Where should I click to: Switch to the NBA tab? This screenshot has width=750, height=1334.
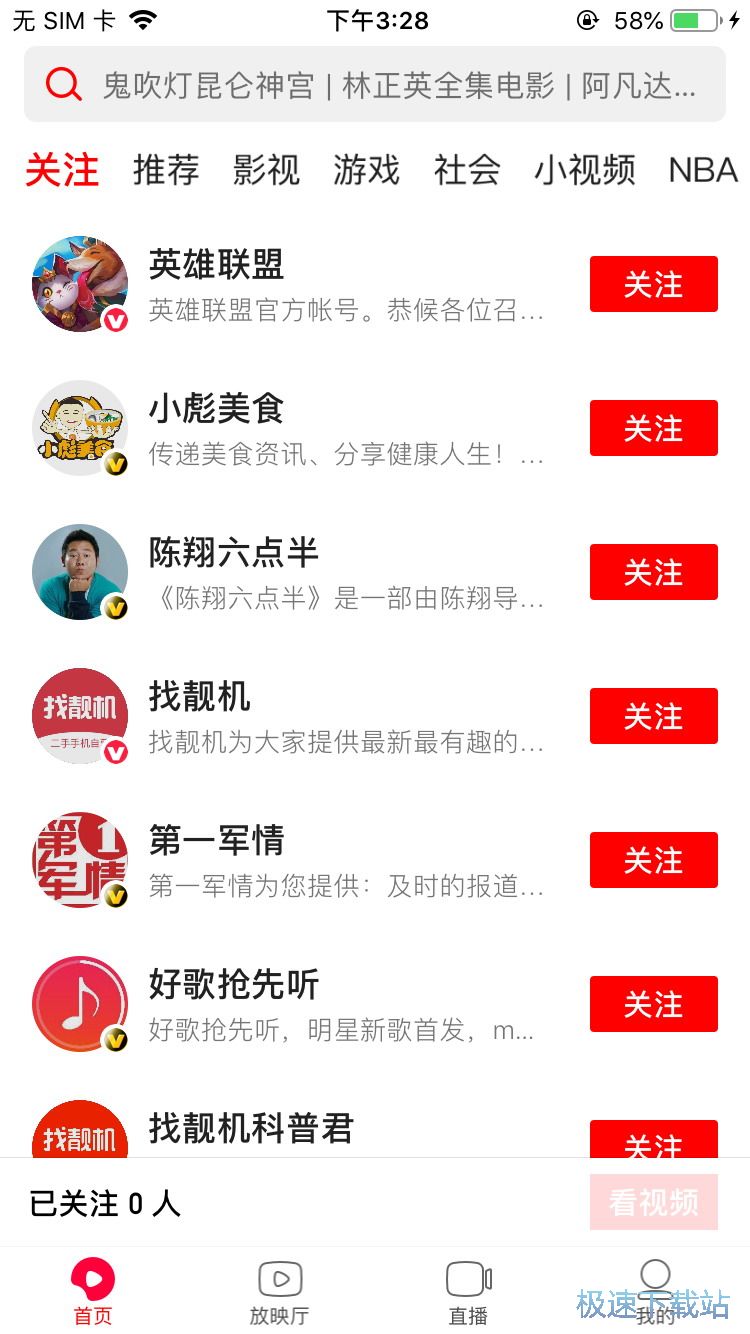702,170
